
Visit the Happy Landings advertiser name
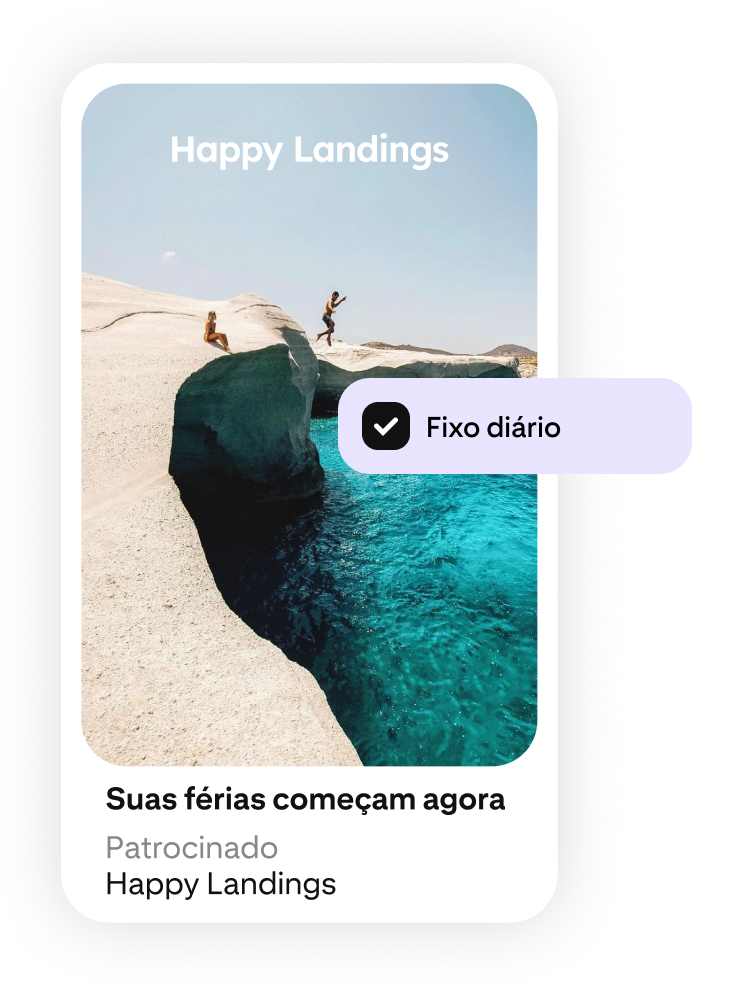coord(222,884)
